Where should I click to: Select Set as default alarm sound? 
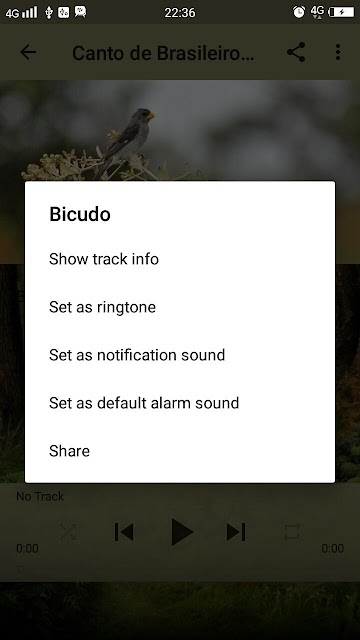[x=180, y=403]
